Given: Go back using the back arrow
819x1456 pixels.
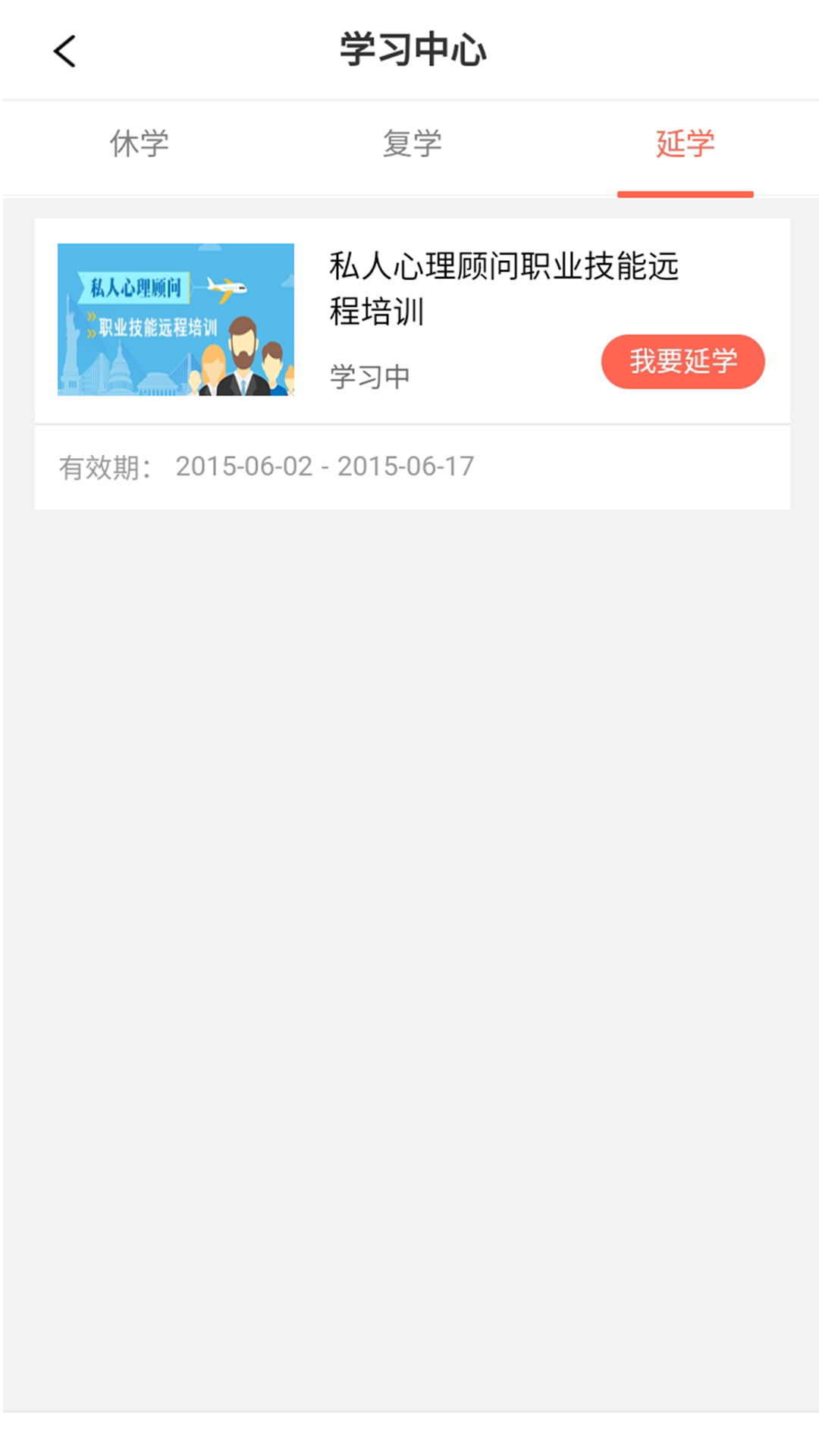Looking at the screenshot, I should pyautogui.click(x=64, y=52).
